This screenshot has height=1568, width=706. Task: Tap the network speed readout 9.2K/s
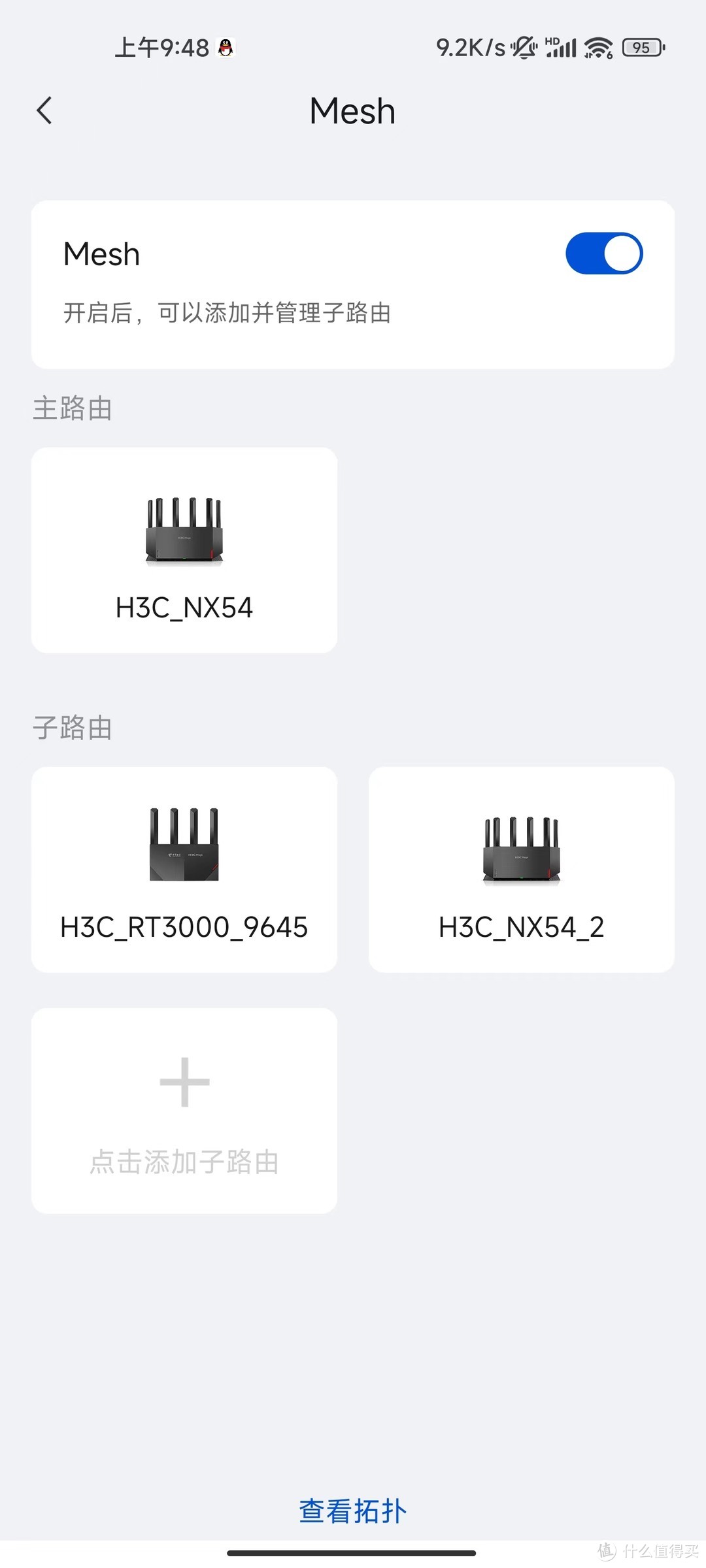472,47
